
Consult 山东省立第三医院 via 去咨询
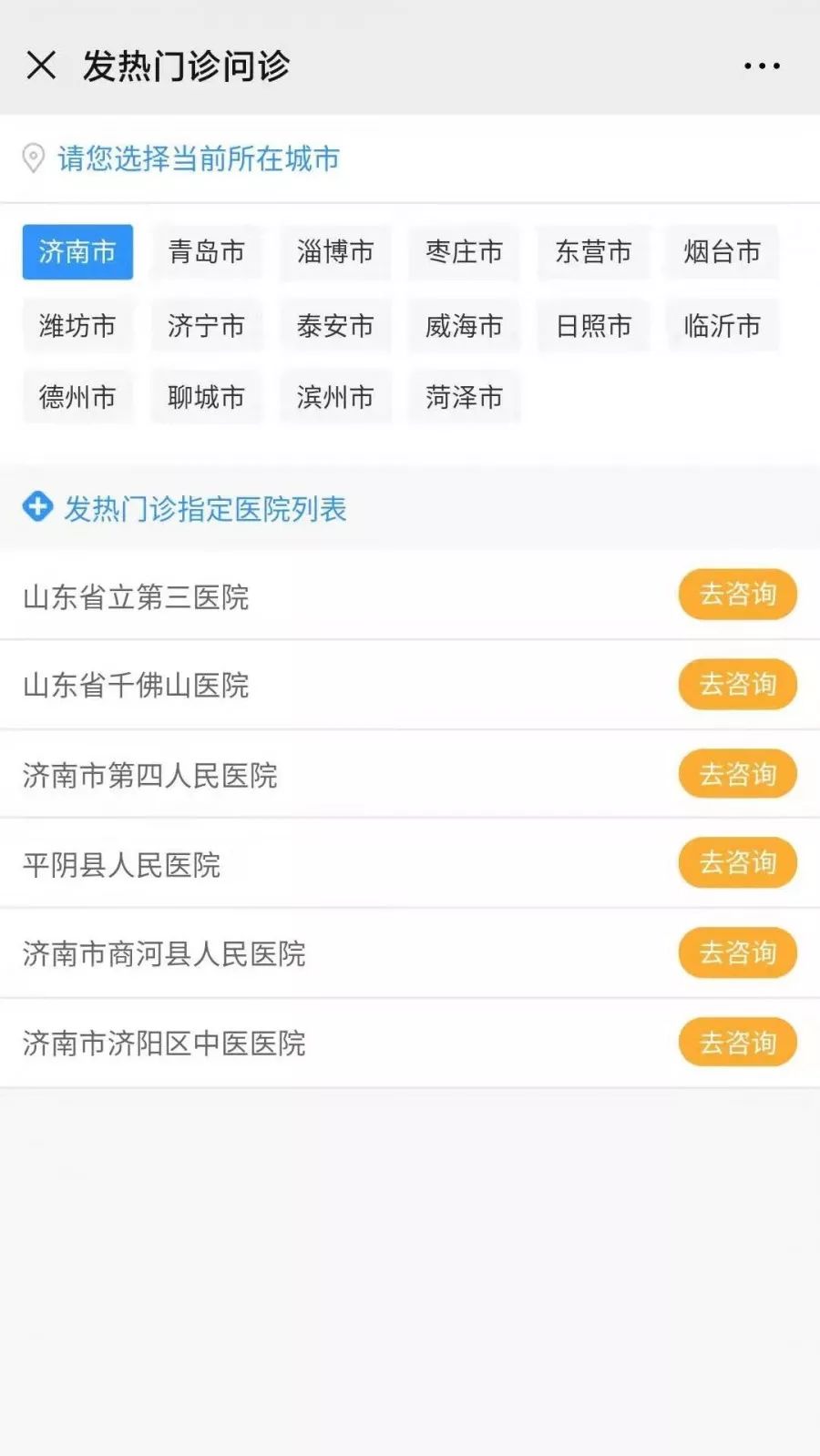point(738,595)
